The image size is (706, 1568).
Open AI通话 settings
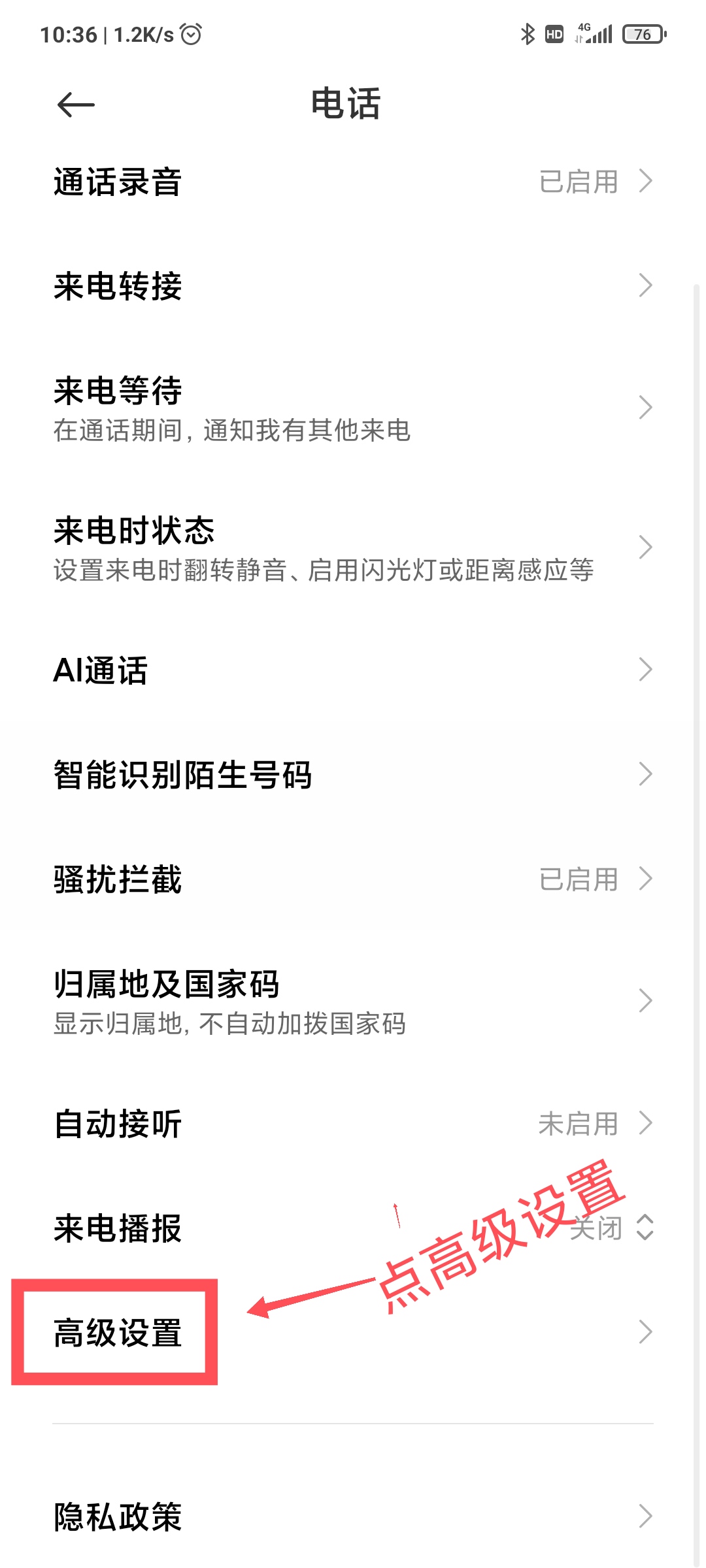coord(353,670)
